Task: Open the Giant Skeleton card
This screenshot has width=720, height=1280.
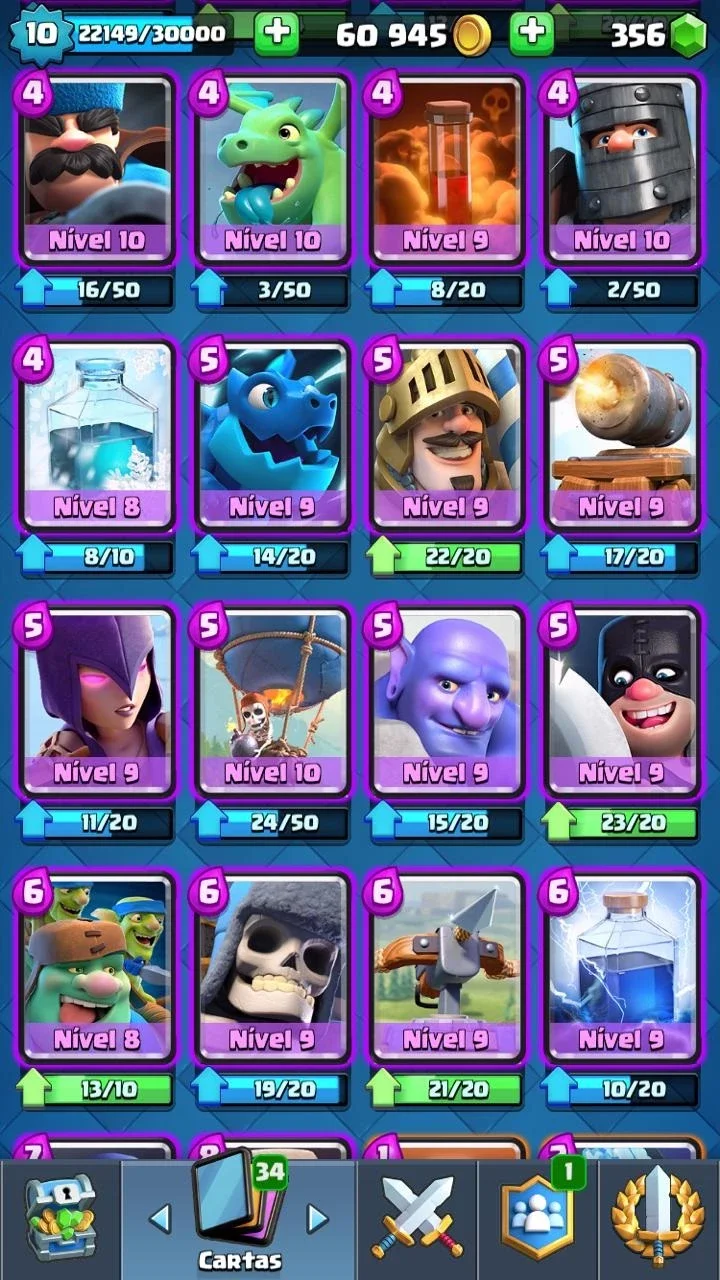Action: pyautogui.click(x=271, y=968)
